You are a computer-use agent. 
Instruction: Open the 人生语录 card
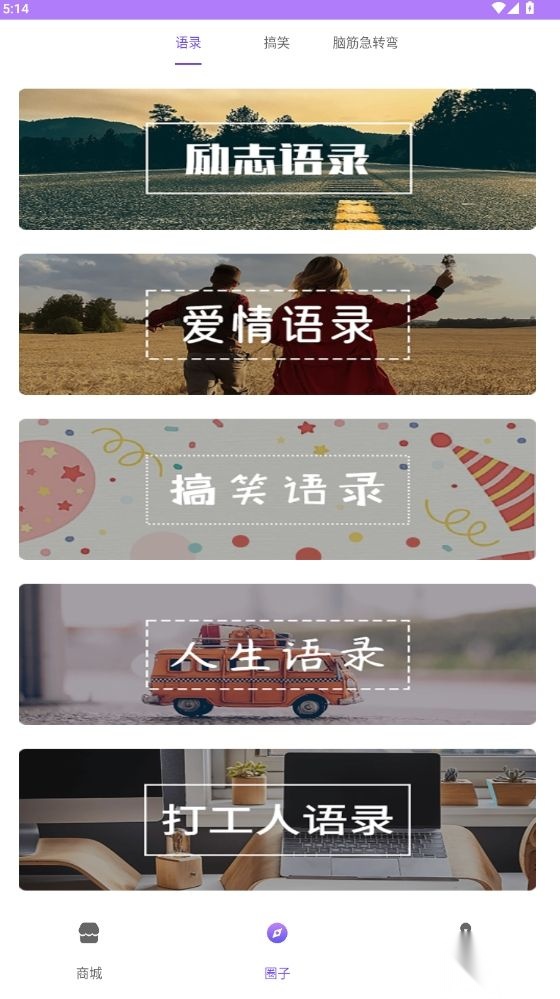coord(277,654)
